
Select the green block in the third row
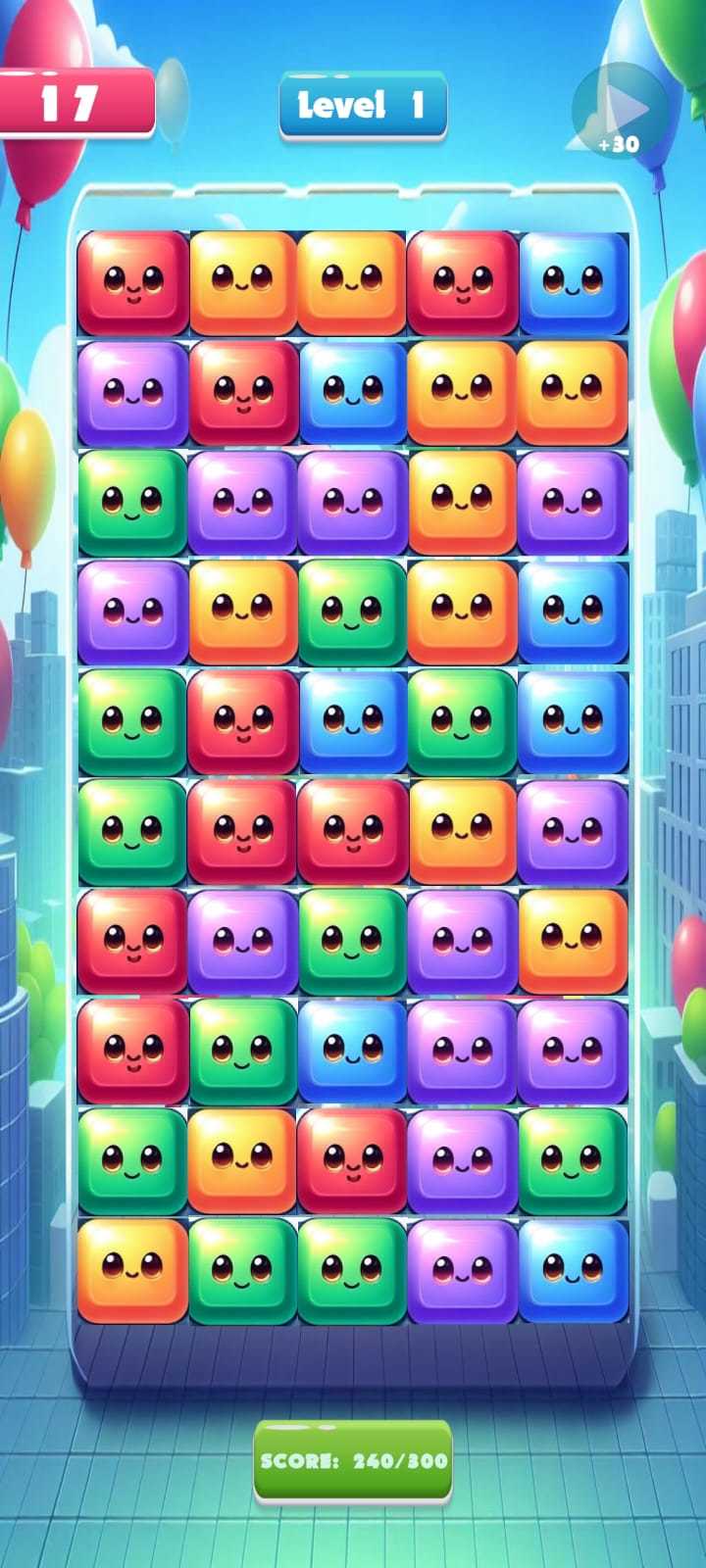[132, 503]
